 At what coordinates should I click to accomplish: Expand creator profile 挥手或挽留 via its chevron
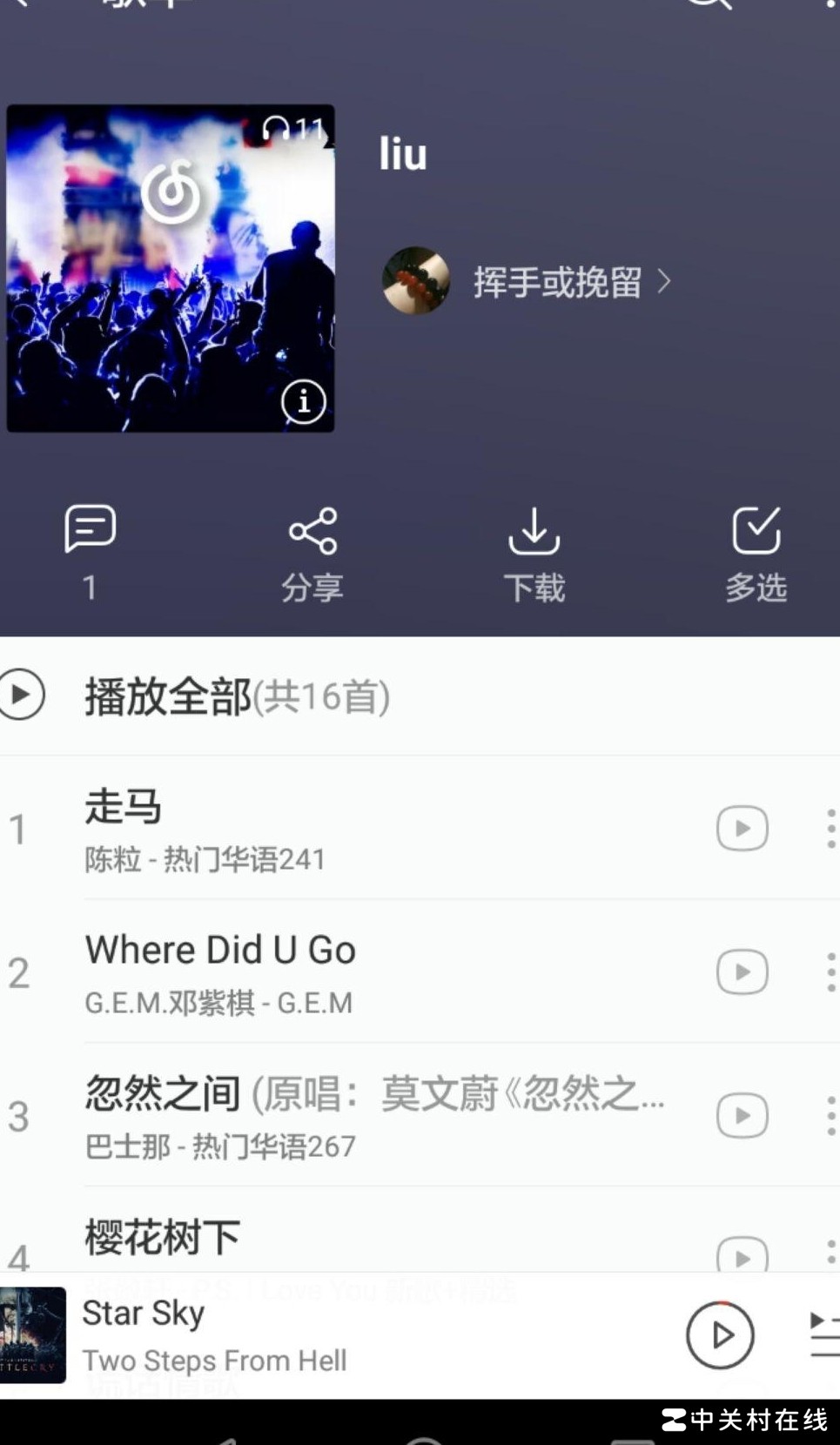coord(665,280)
